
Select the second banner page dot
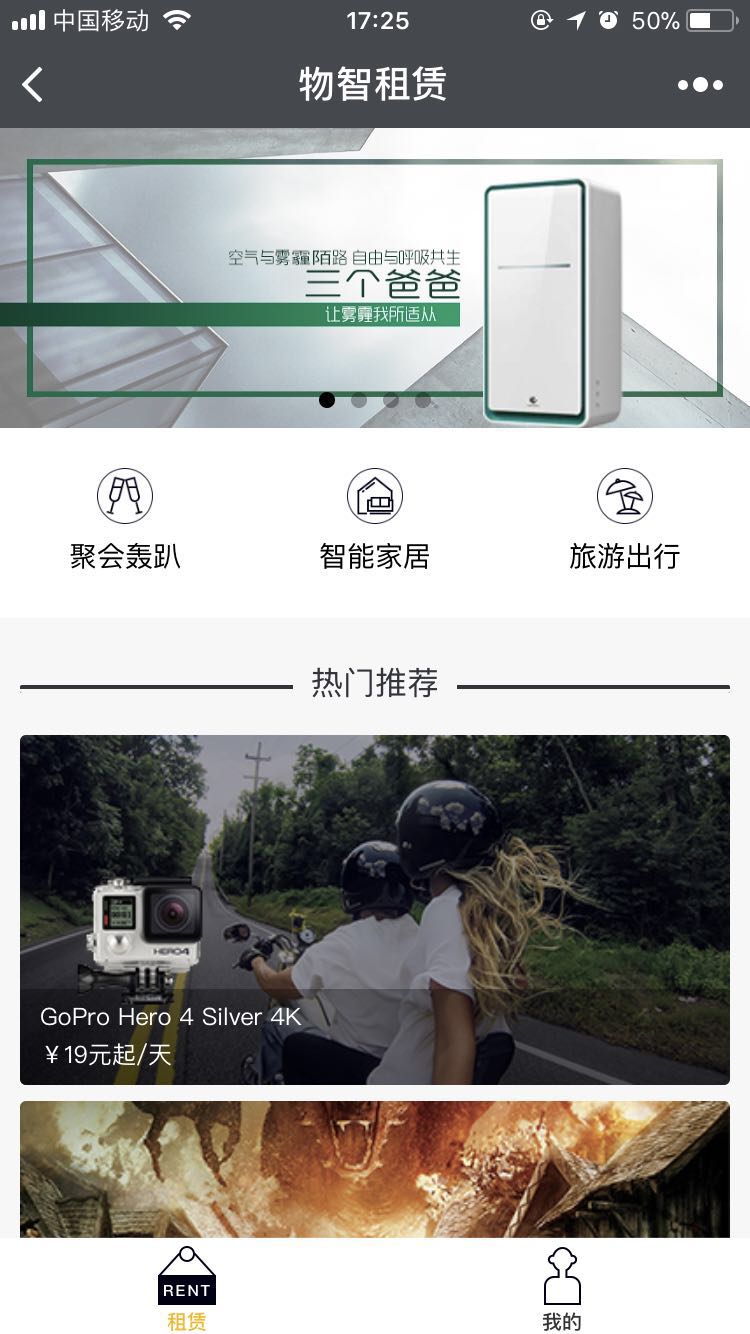coord(359,400)
